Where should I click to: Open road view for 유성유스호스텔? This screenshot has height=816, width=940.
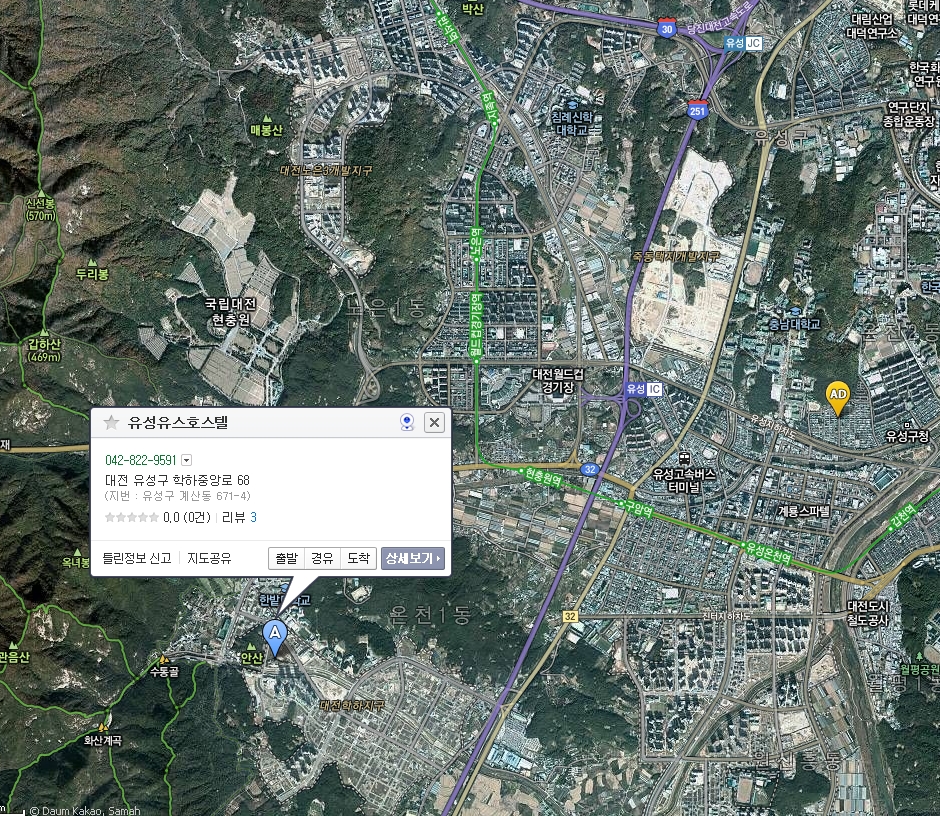coord(407,423)
